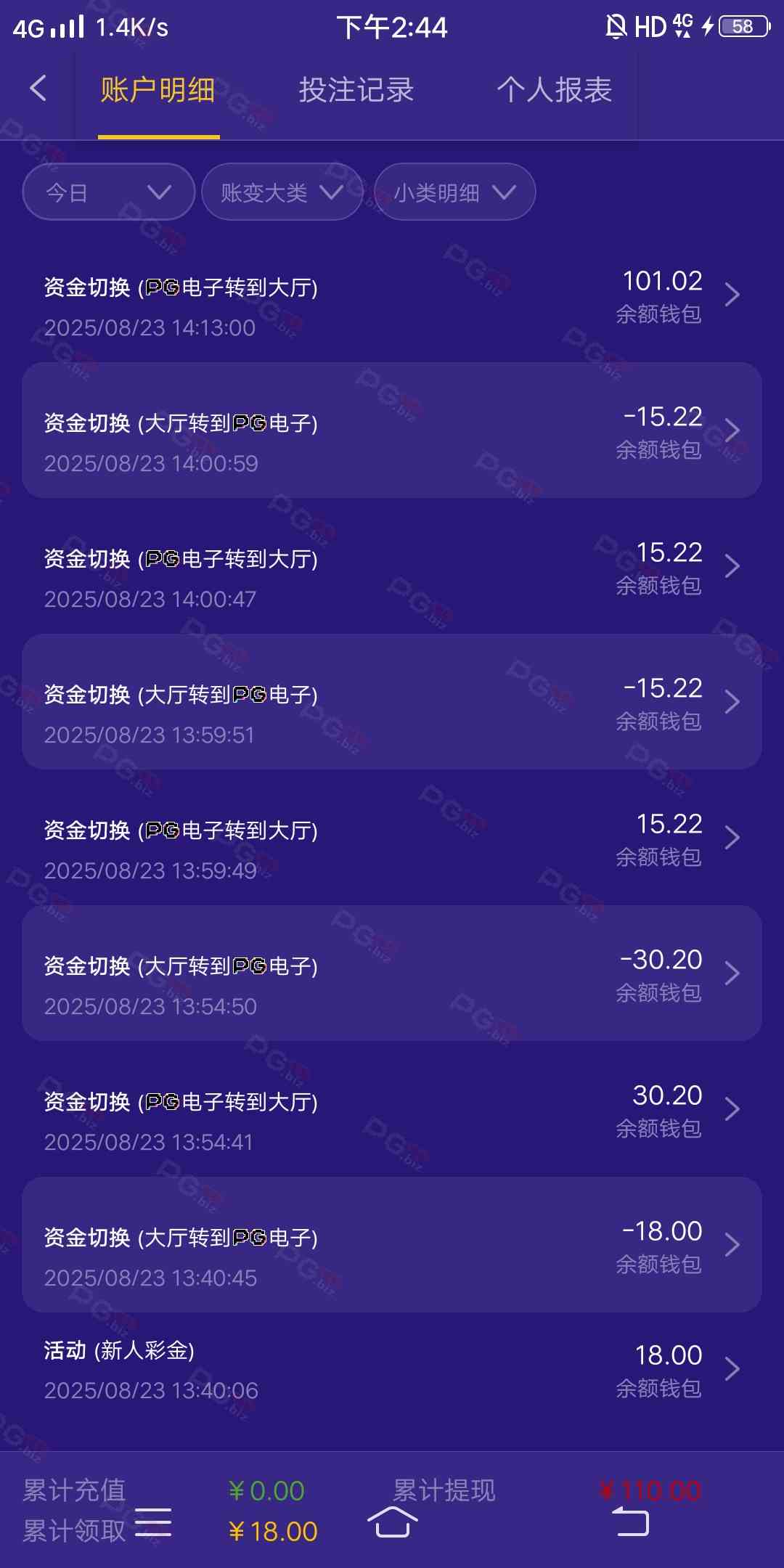Open the 活动 (新人彩金) 18.00 record
Viewport: 784px width, 1568px height.
point(392,1370)
